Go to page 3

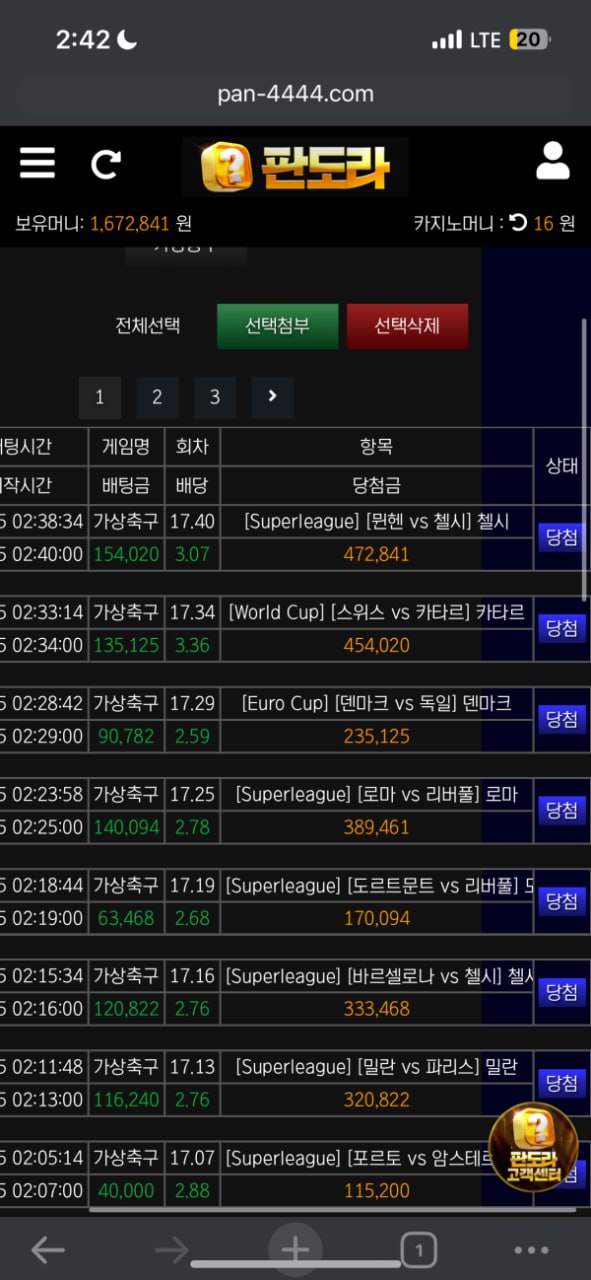214,397
